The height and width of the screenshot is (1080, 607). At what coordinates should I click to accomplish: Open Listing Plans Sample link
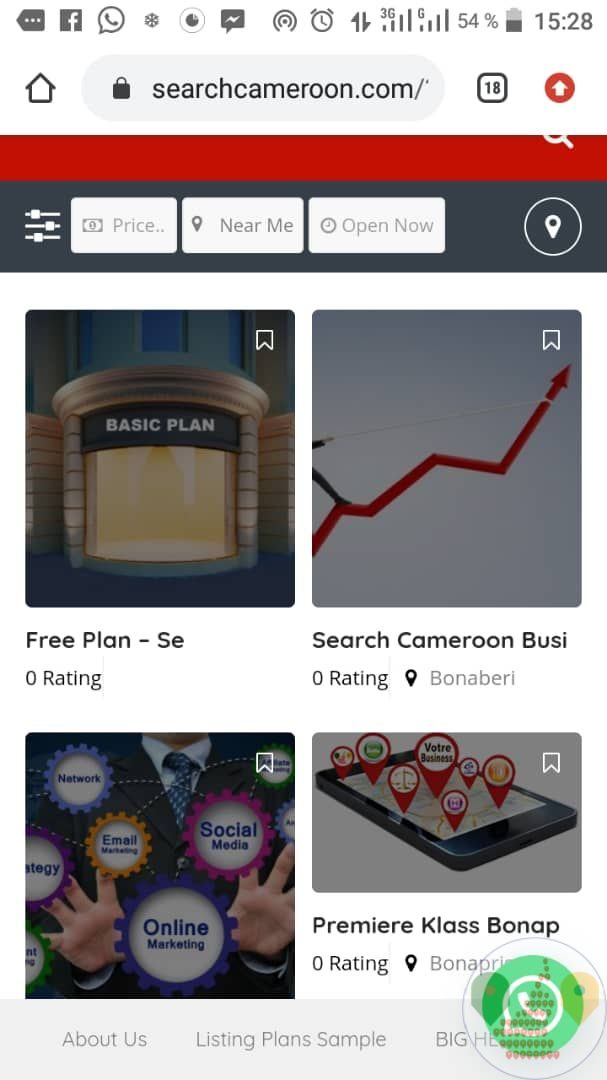pos(291,1039)
